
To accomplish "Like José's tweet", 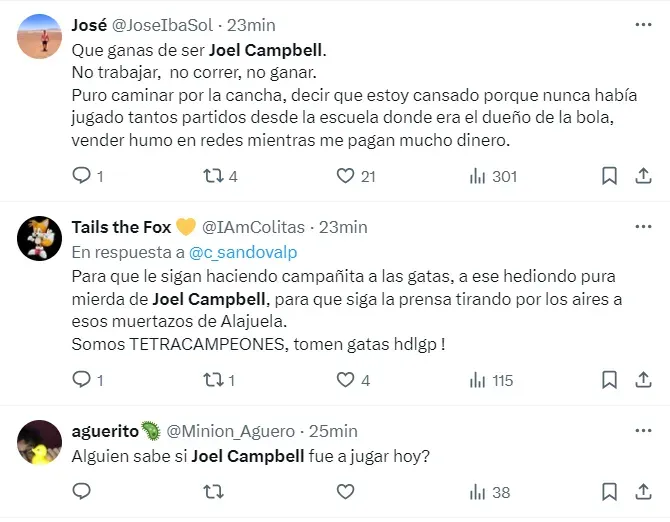I will (345, 176).
